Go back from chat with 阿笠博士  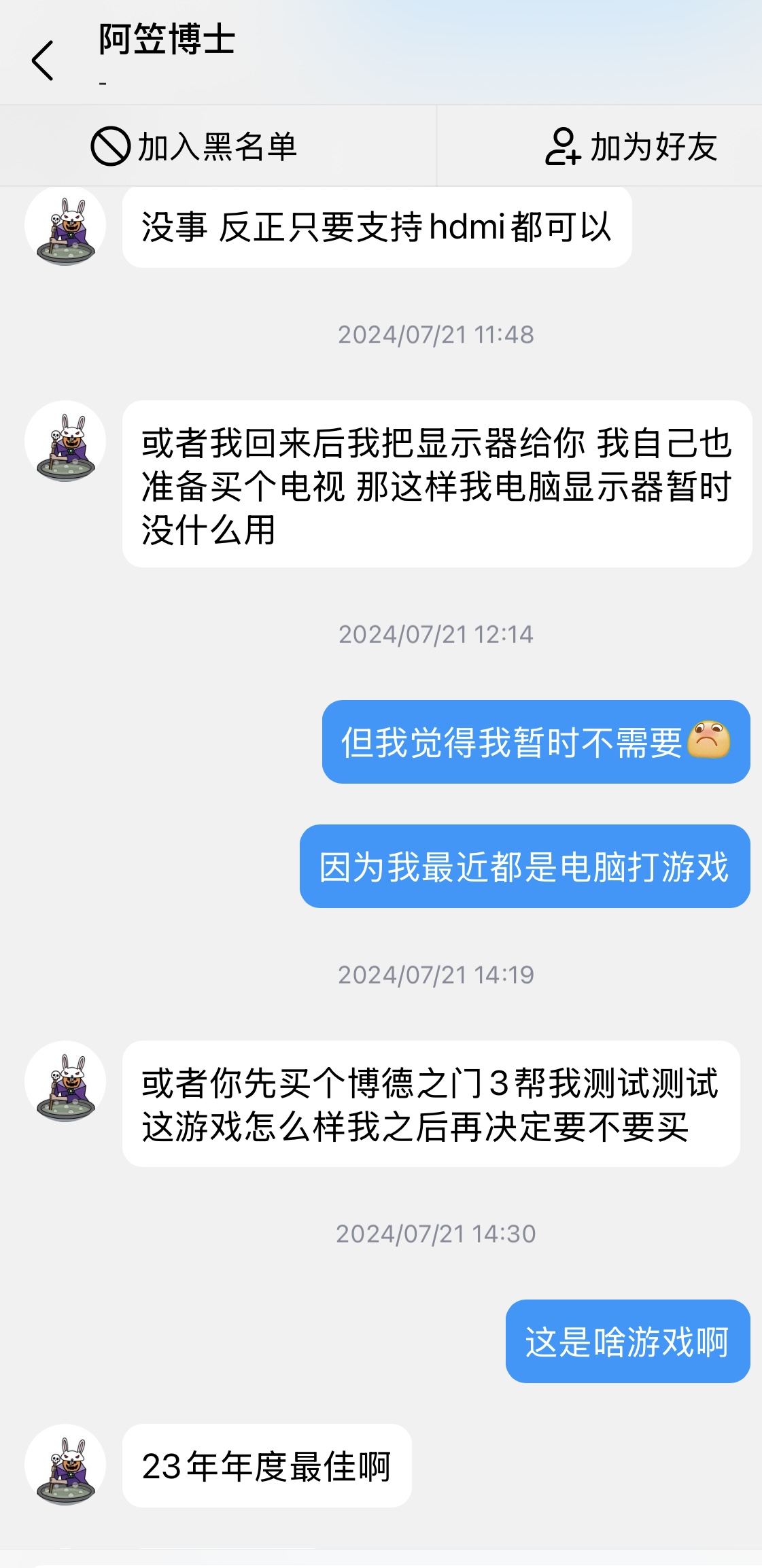point(43,60)
